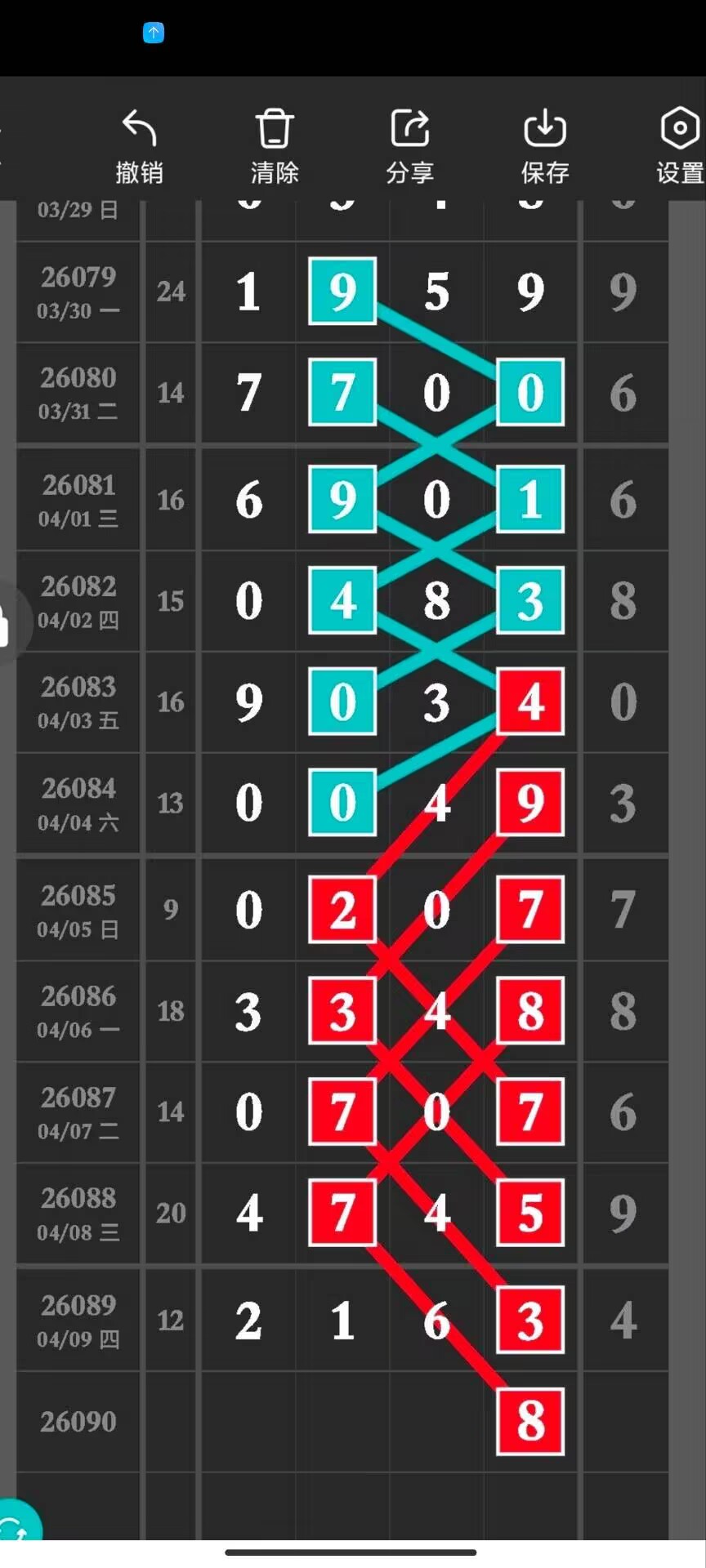The width and height of the screenshot is (706, 1568).
Task: Select the red-boxed 8 for period 26090
Action: [x=530, y=1423]
